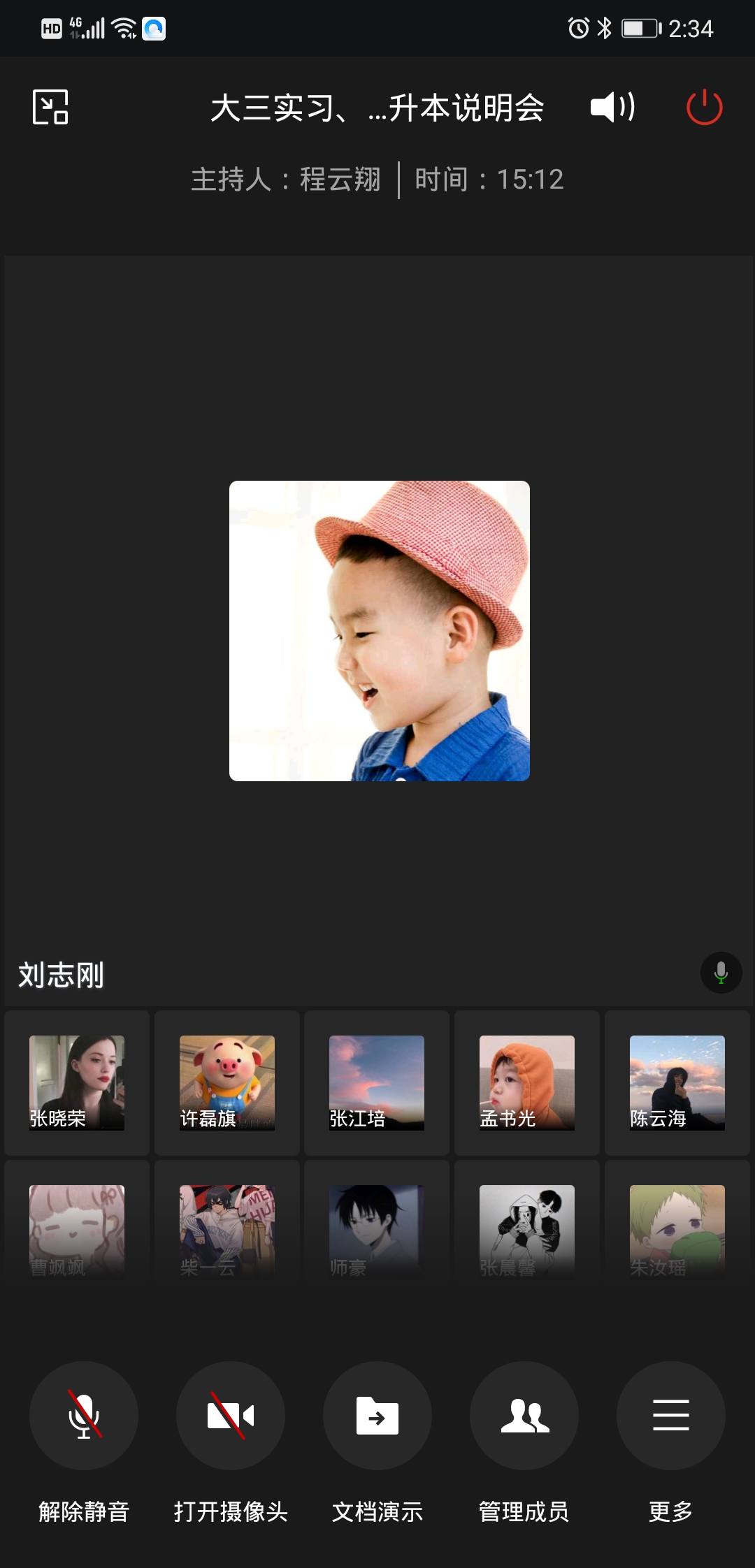Leave the meeting with the power button
The image size is (755, 1568).
[x=704, y=107]
